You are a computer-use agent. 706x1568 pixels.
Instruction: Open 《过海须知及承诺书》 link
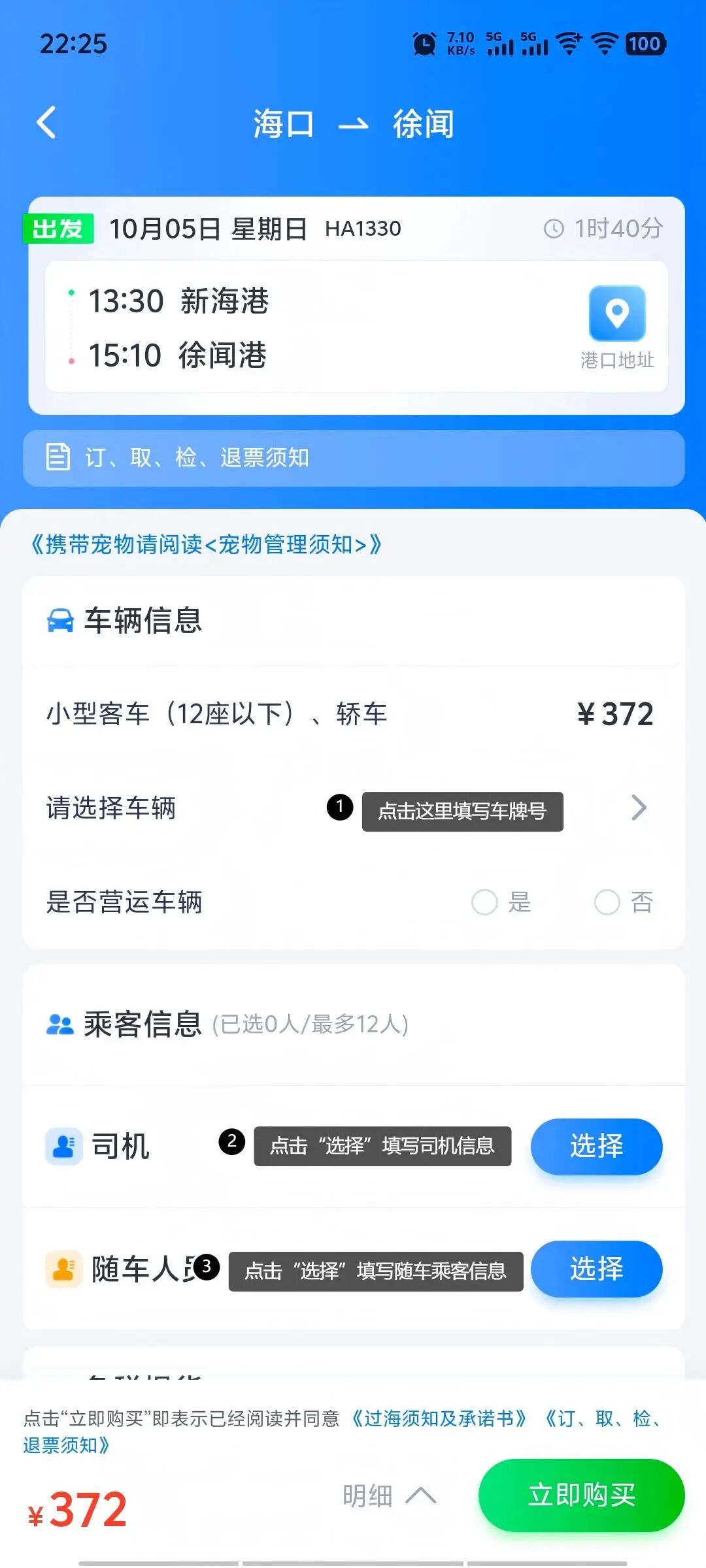pyautogui.click(x=439, y=1418)
